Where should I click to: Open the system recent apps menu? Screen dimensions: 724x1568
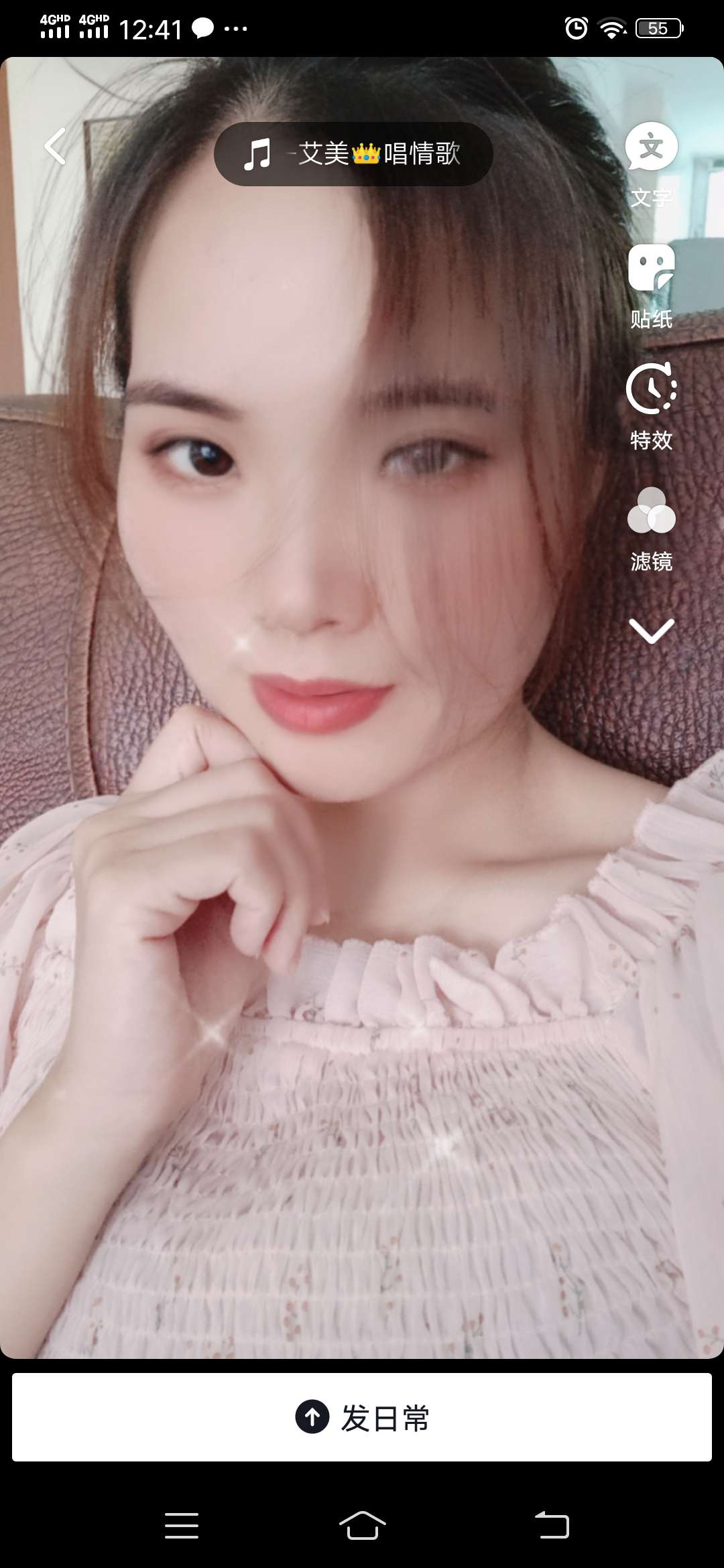coord(182,1526)
